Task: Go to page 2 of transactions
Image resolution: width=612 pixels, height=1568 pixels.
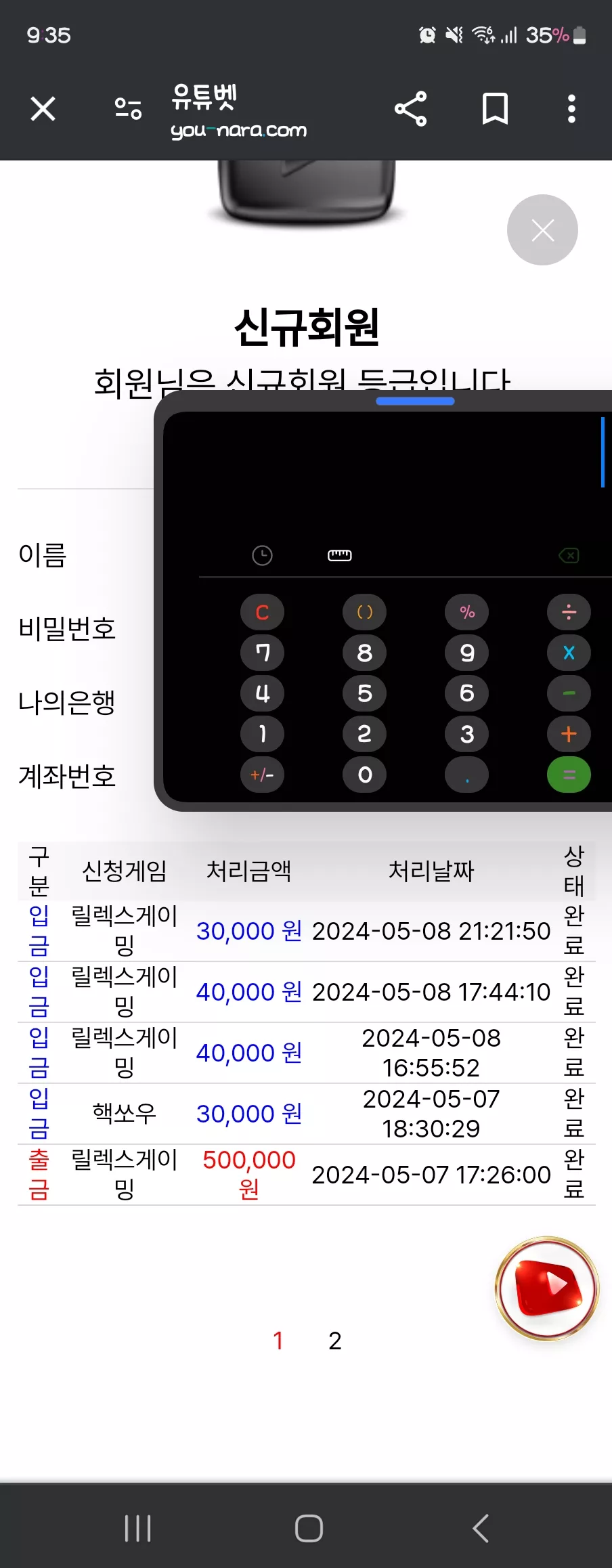Action: coord(335,1341)
